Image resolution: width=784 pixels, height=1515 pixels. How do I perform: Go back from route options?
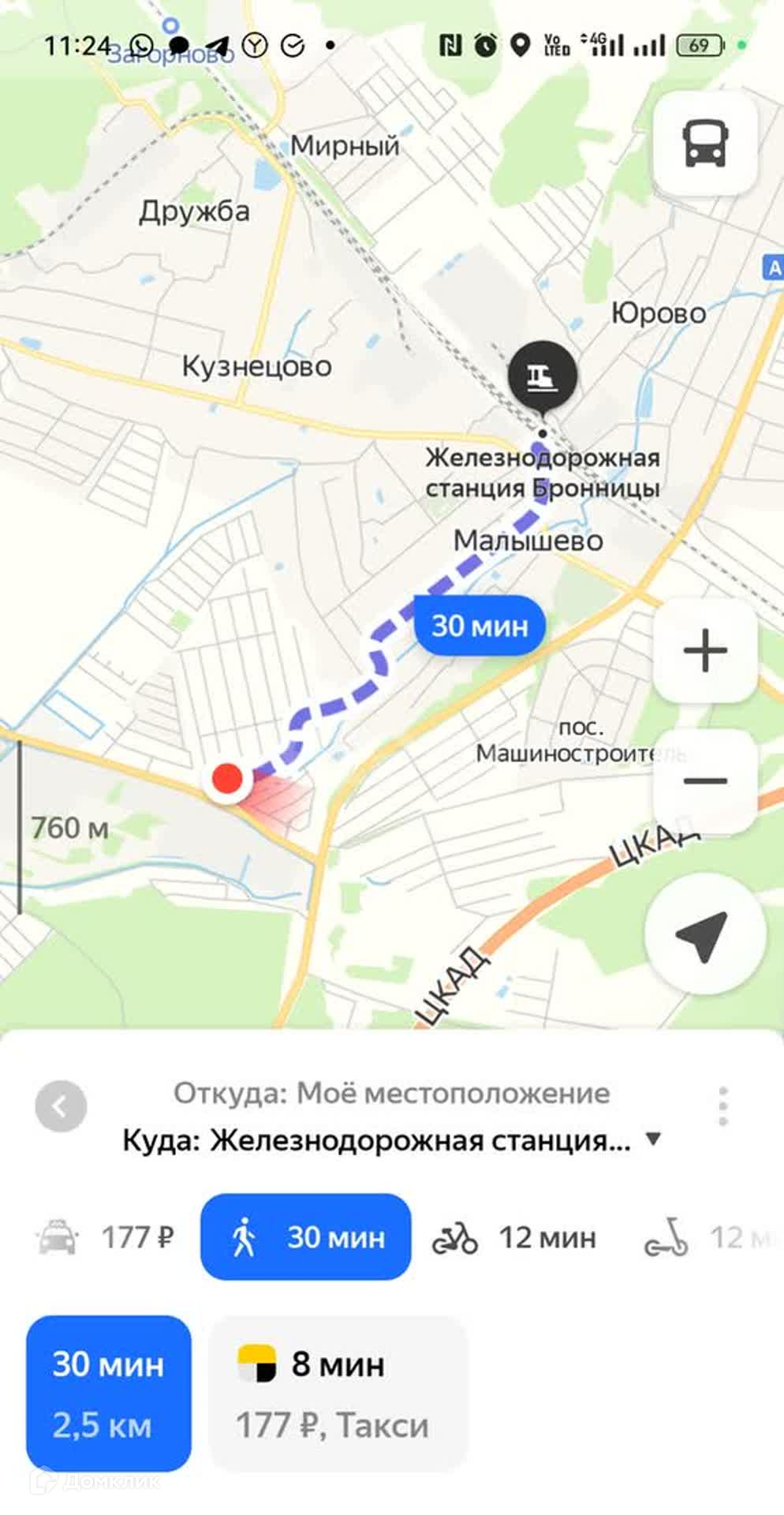point(61,1106)
